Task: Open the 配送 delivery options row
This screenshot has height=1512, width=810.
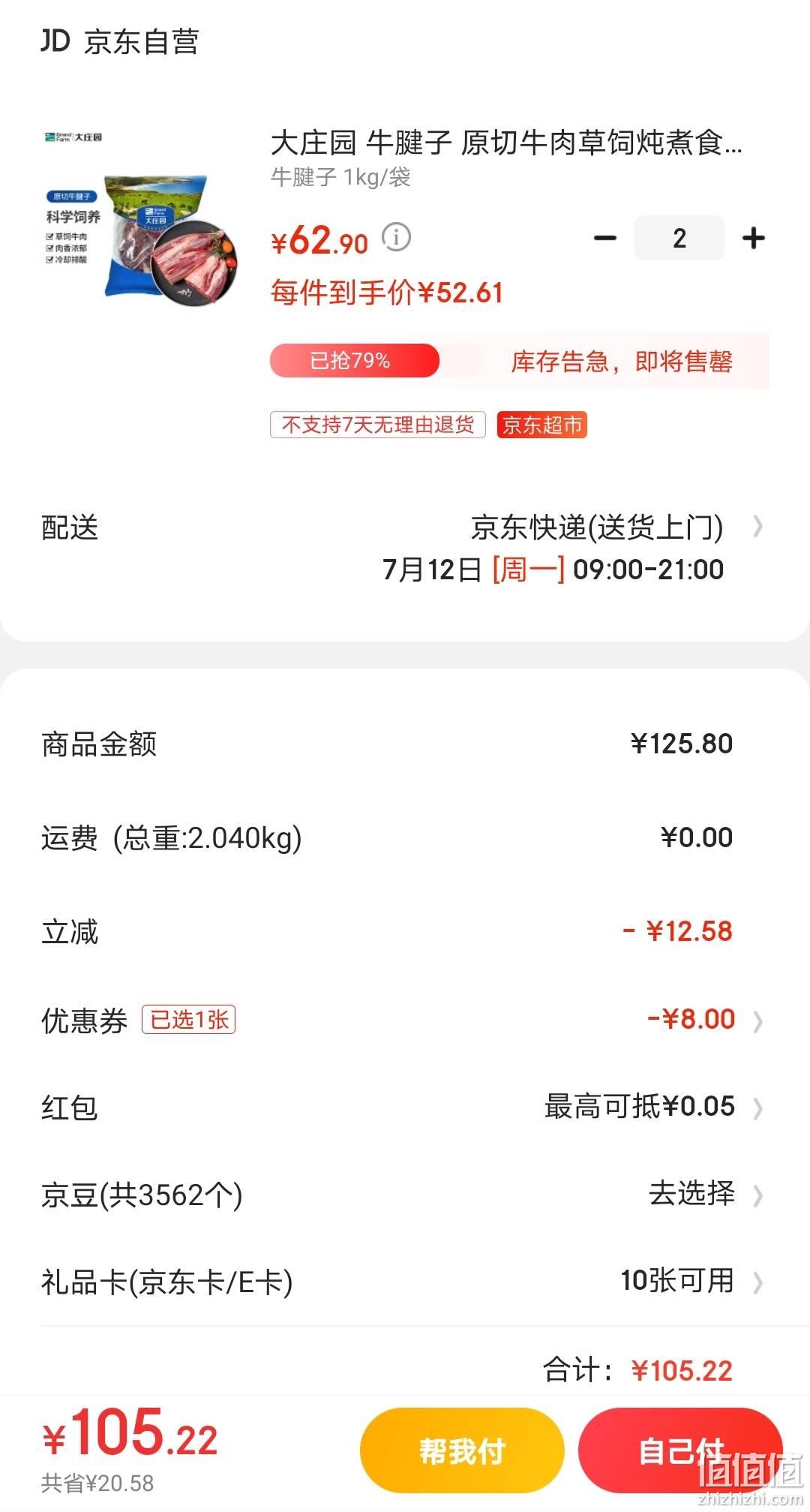Action: coord(405,549)
